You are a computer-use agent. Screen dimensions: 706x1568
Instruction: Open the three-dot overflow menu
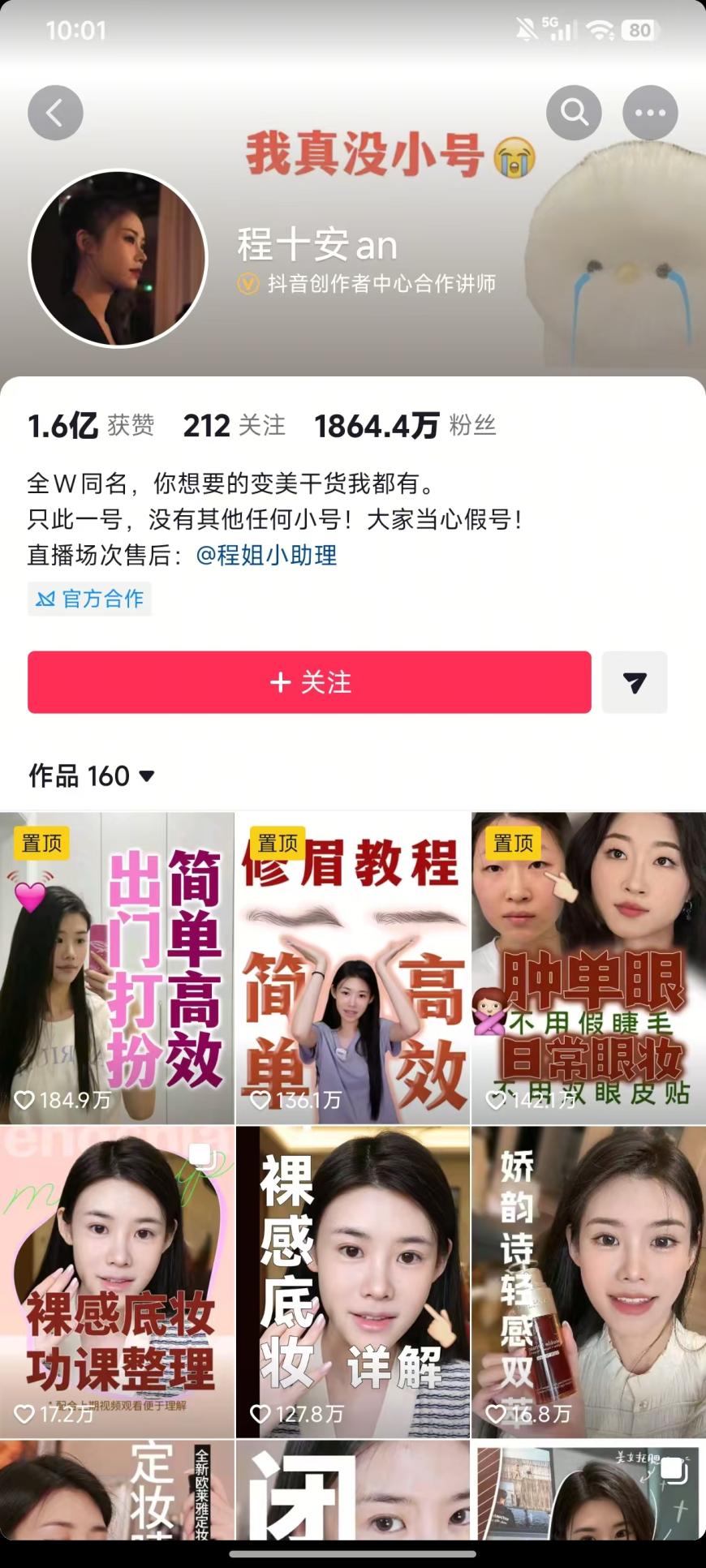[x=650, y=113]
